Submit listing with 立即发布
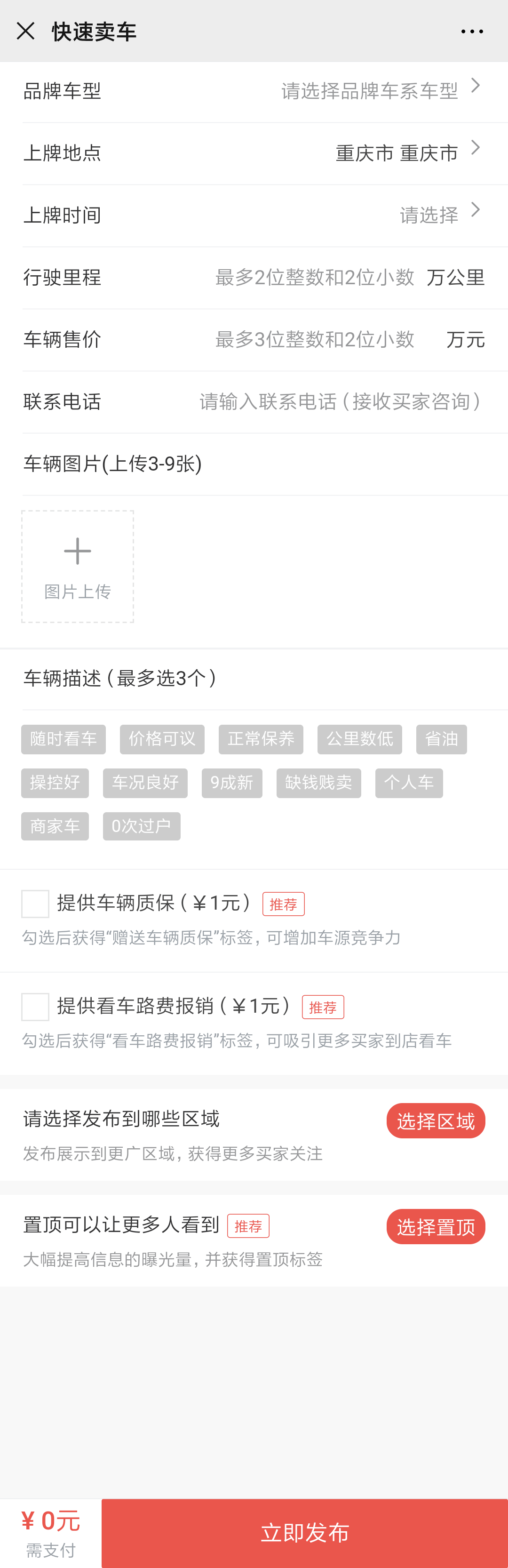The height and width of the screenshot is (1568, 508). click(x=304, y=1532)
